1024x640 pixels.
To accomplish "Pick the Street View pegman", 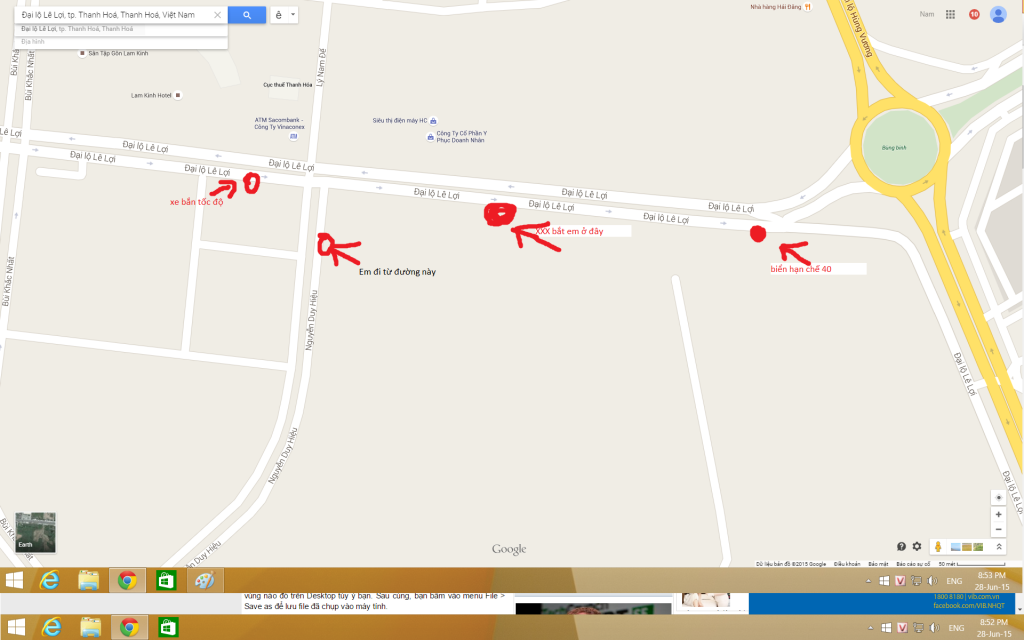I will point(939,546).
